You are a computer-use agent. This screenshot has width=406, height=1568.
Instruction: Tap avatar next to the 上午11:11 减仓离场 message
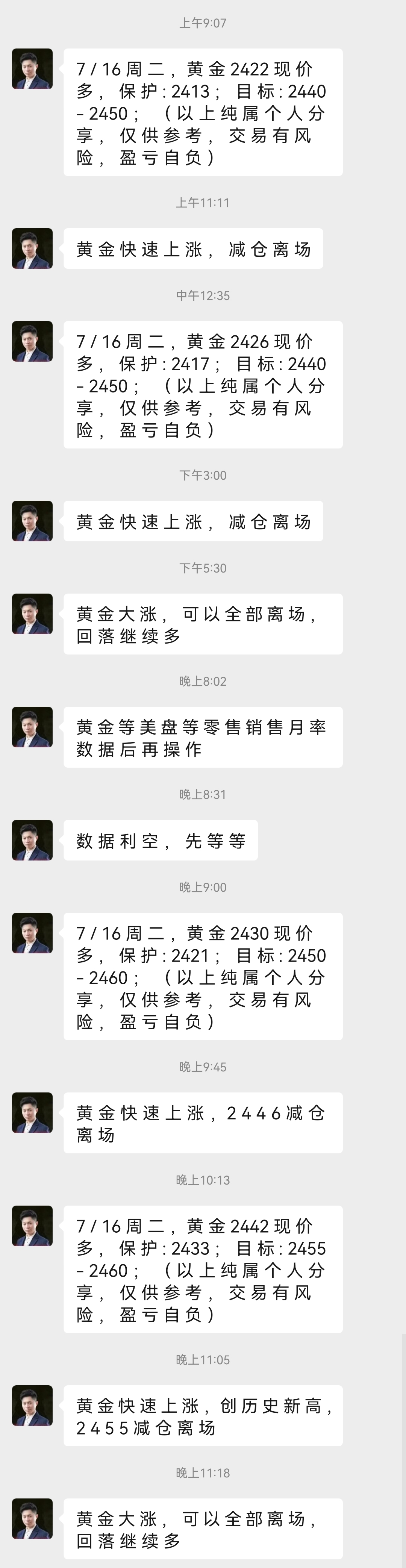pyautogui.click(x=32, y=248)
